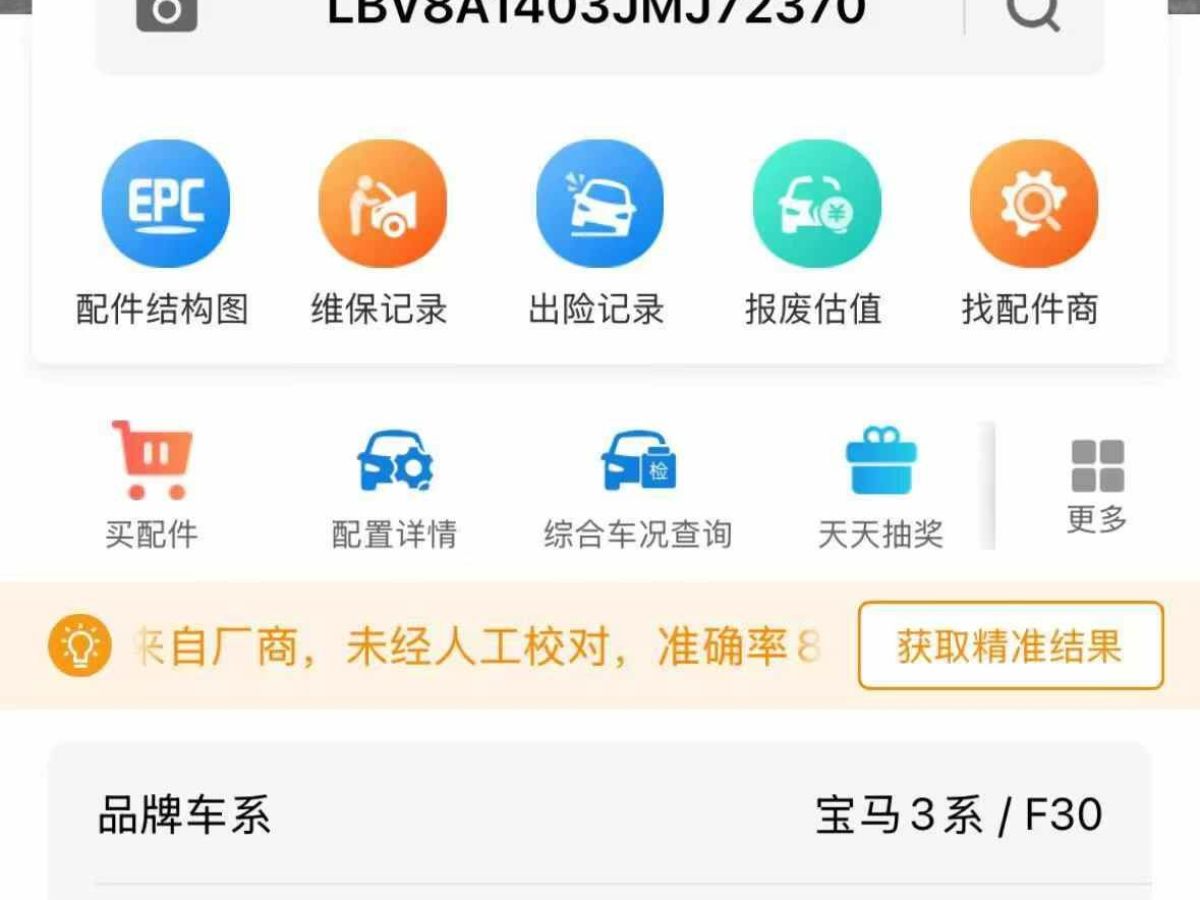Tap 获取精准结果 button

1010,646
